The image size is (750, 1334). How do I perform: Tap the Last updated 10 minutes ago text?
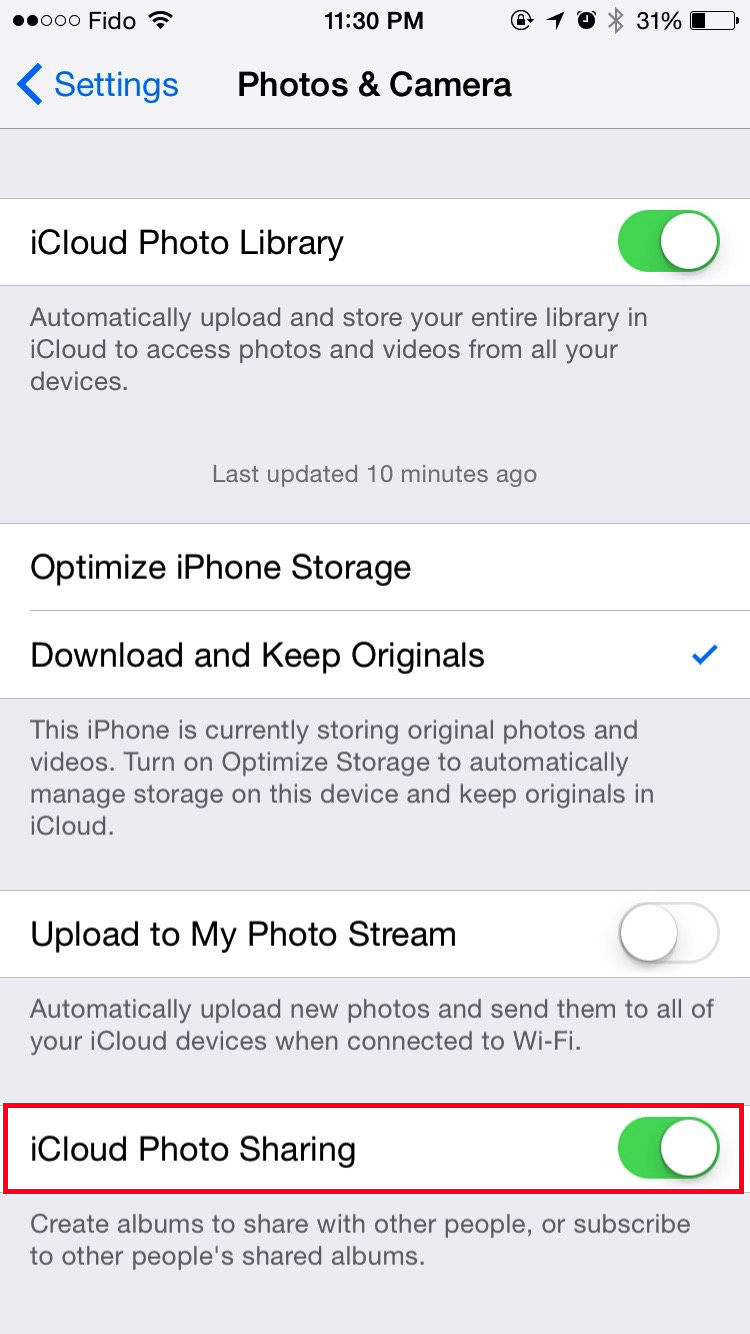374,473
